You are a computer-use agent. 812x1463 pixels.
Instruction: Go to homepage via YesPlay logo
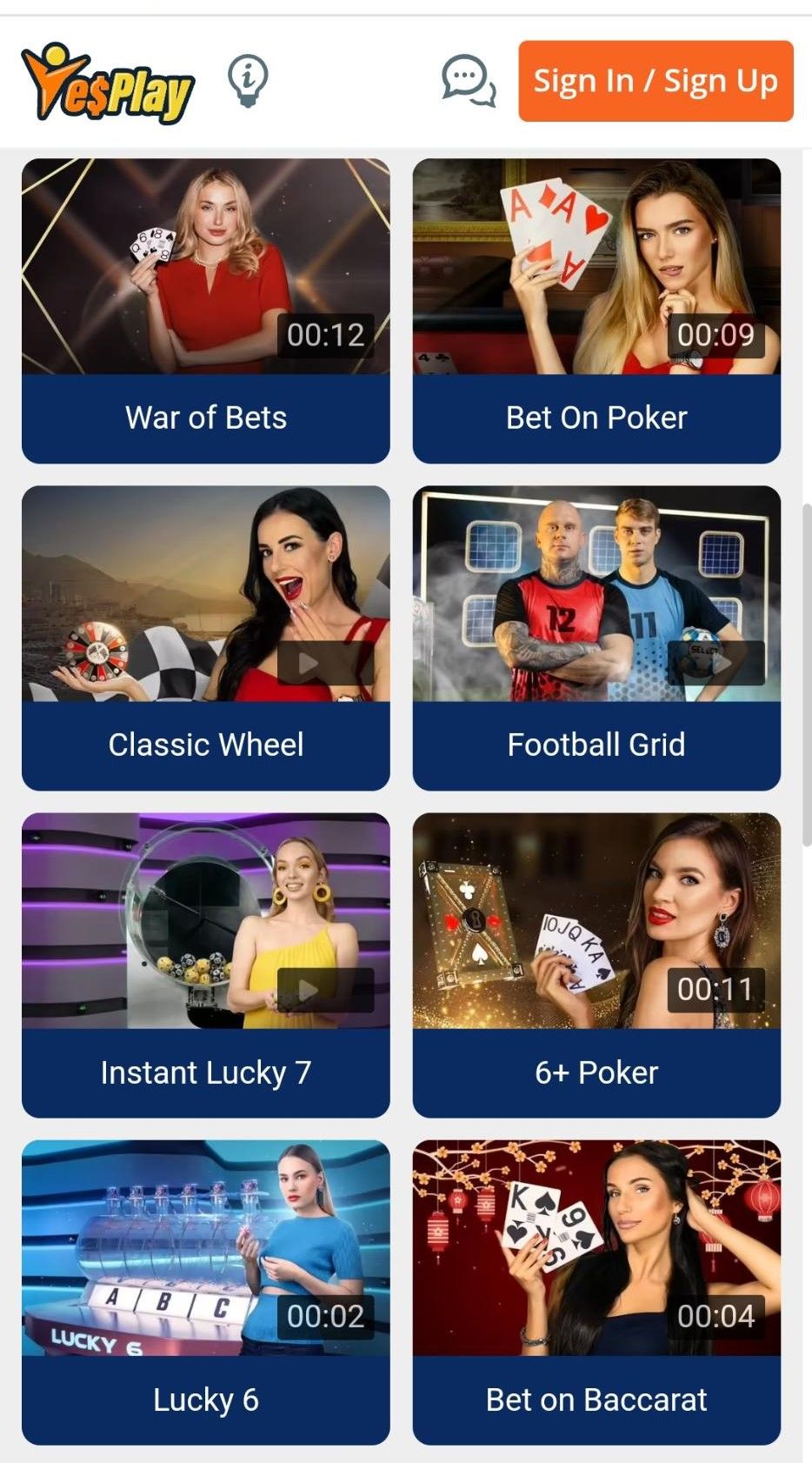coord(108,84)
